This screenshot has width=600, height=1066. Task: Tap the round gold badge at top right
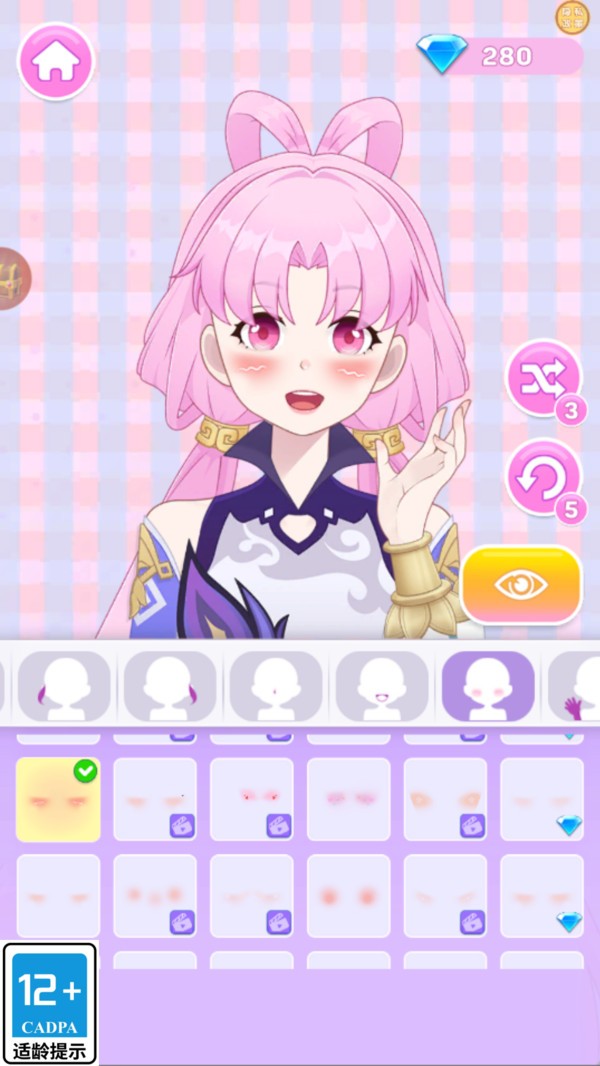(573, 18)
